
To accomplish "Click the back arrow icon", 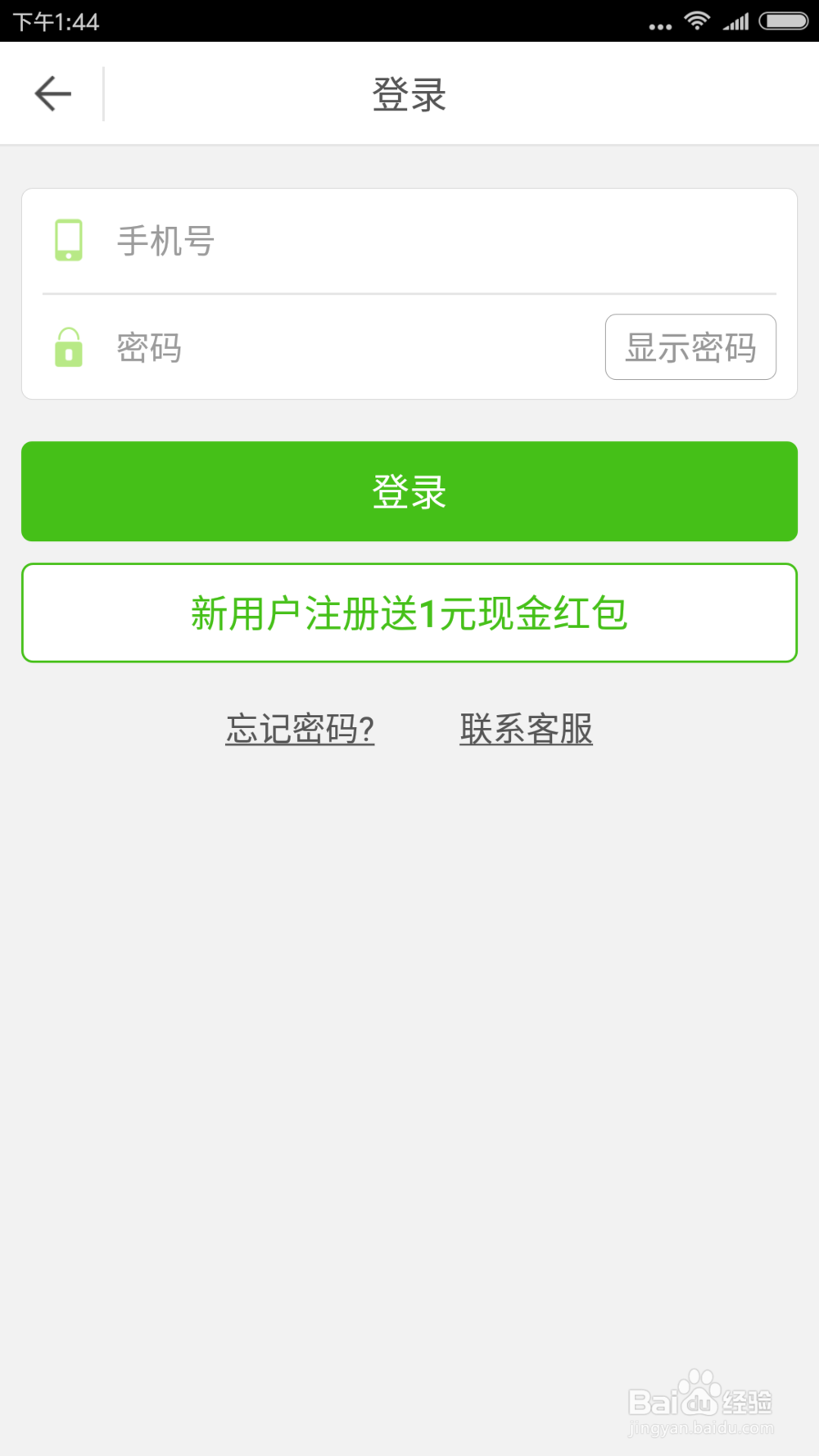I will tap(52, 93).
